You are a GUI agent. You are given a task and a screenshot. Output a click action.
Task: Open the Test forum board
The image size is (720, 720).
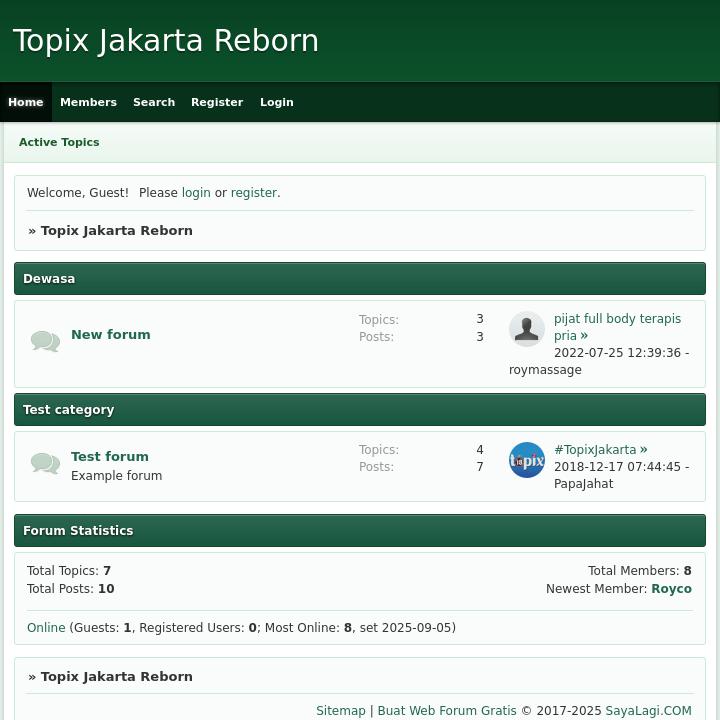(x=110, y=456)
